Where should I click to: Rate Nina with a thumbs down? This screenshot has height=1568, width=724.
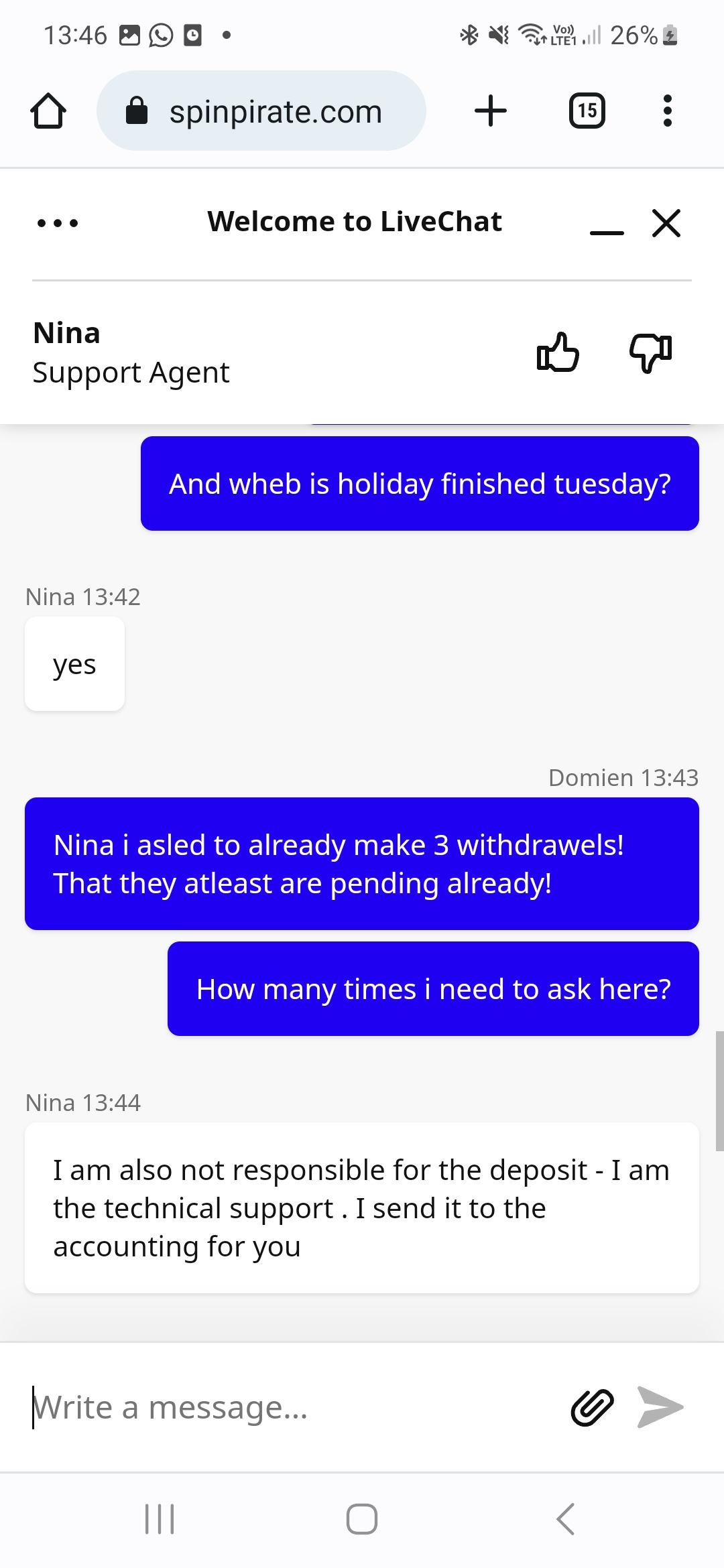click(x=650, y=352)
